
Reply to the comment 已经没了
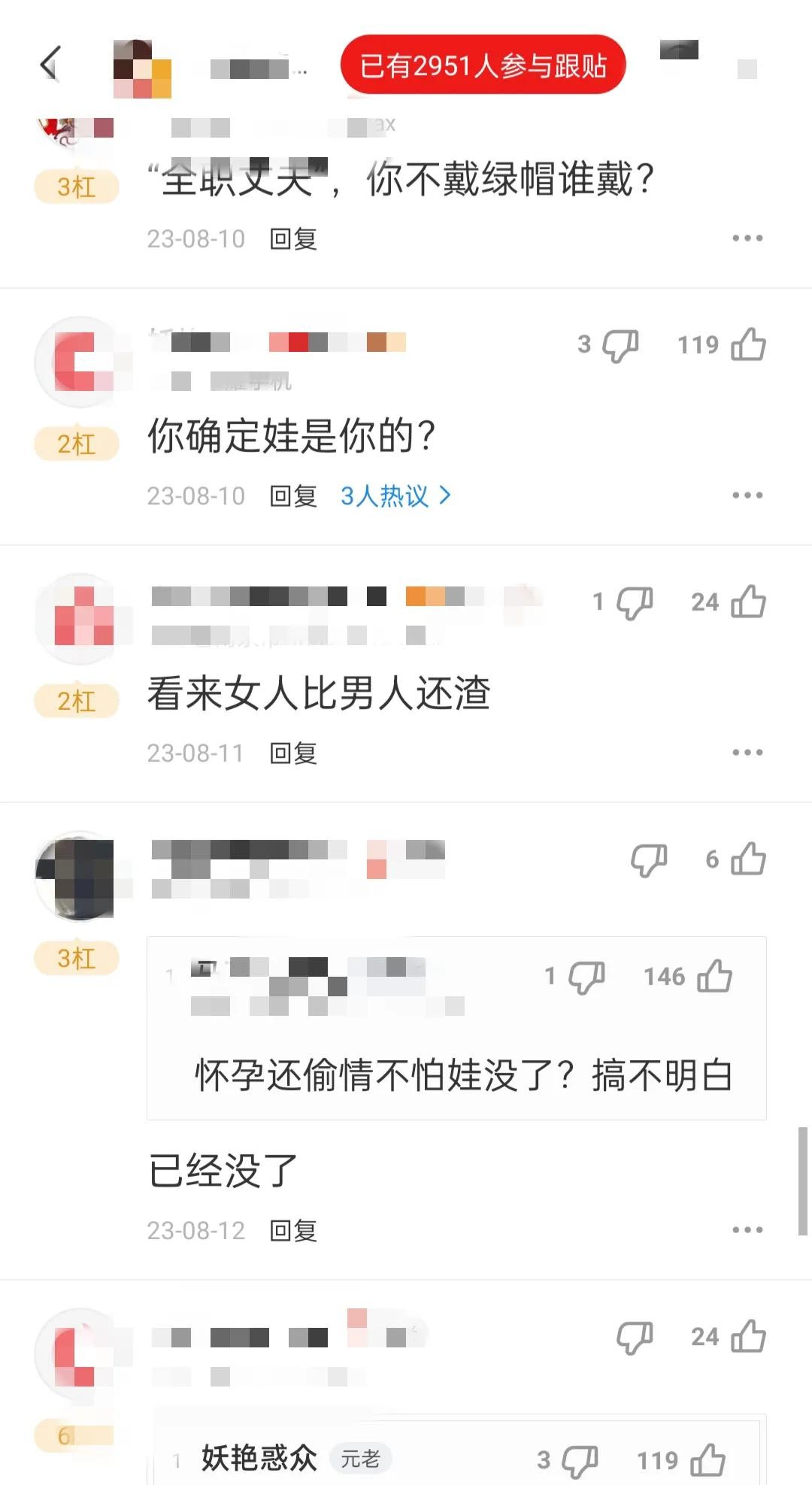pyautogui.click(x=293, y=1231)
